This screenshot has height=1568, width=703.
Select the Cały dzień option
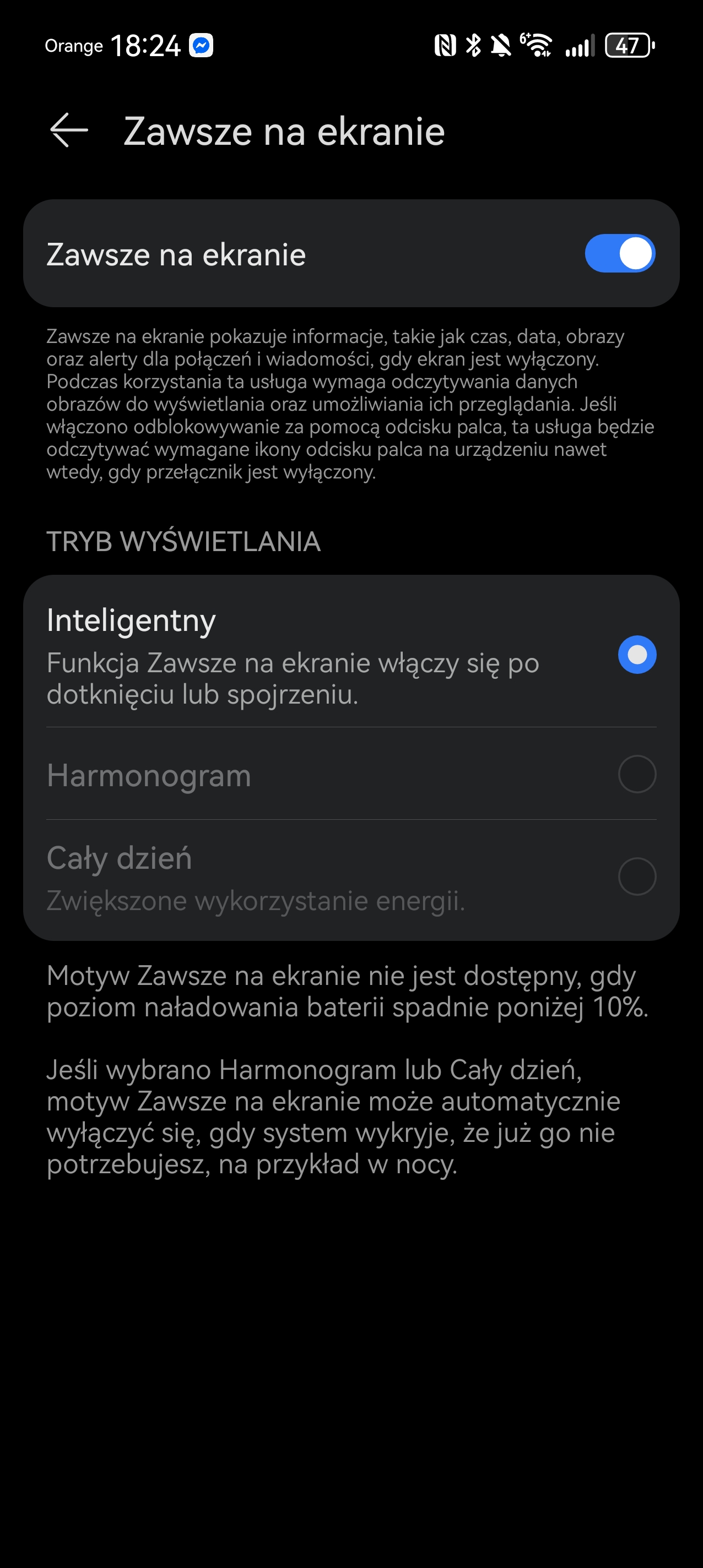point(636,876)
